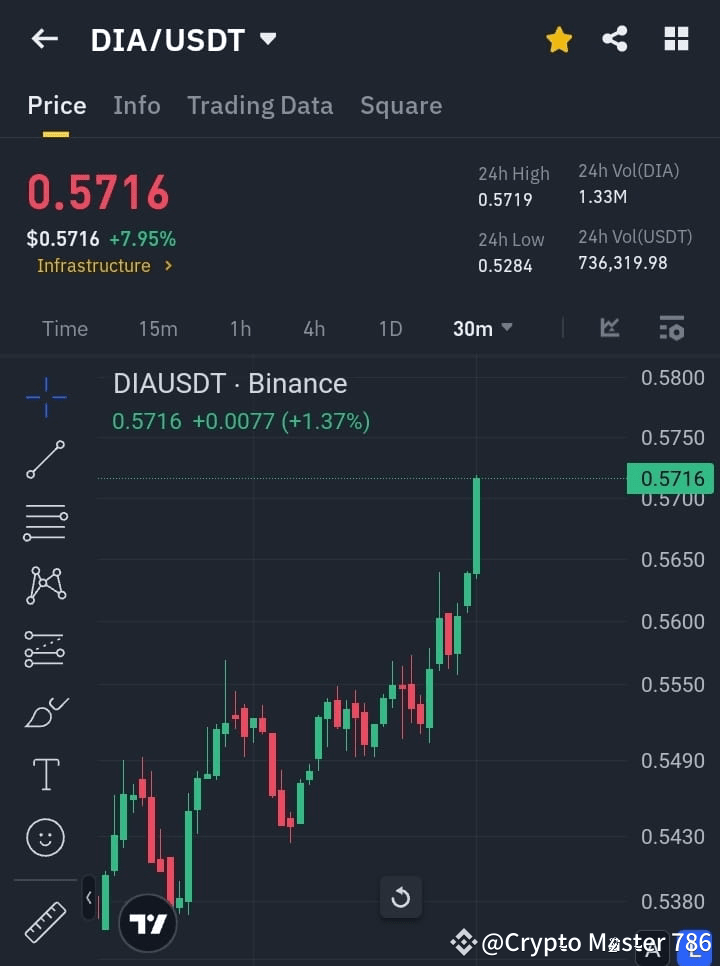Select the brush drawing tool
The height and width of the screenshot is (966, 720).
pos(45,712)
